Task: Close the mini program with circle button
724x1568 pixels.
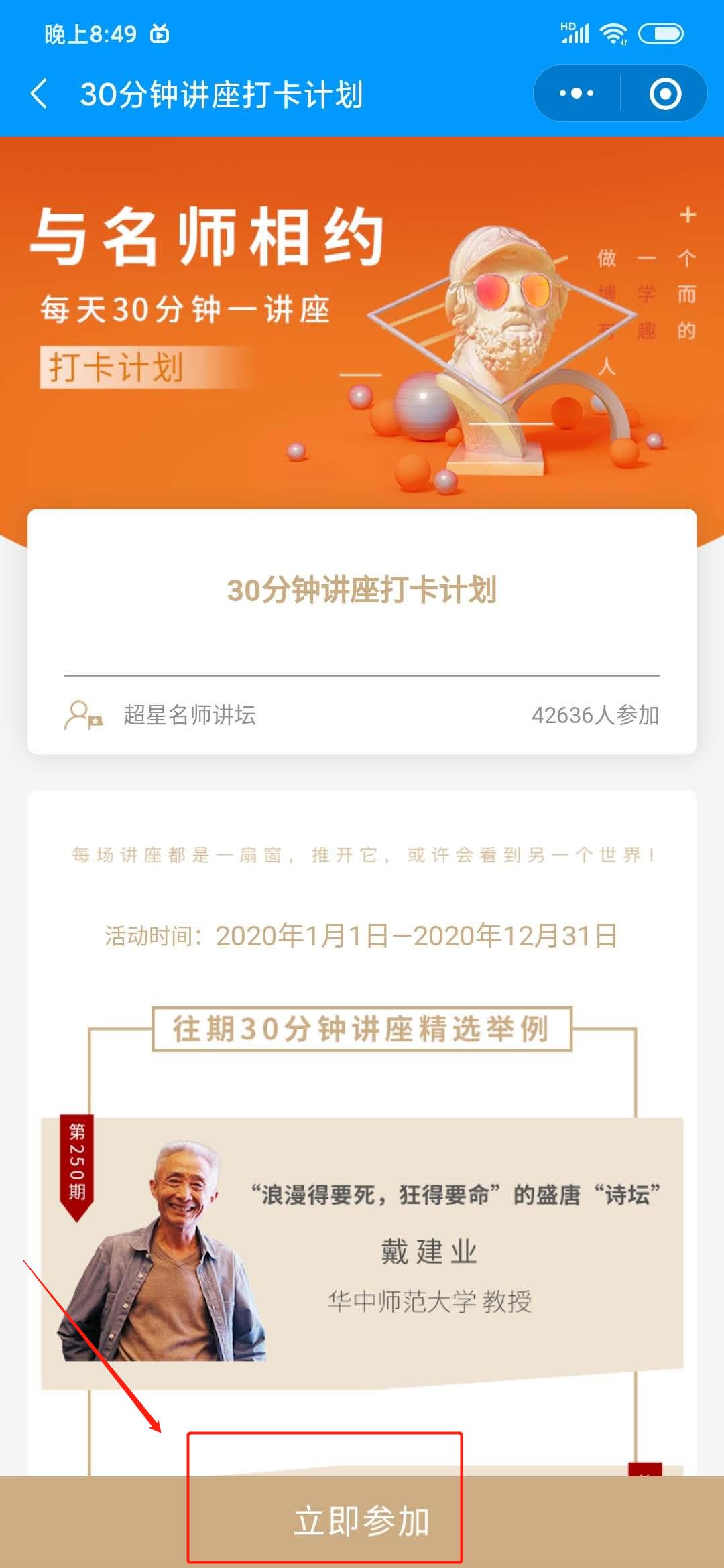Action: [665, 94]
